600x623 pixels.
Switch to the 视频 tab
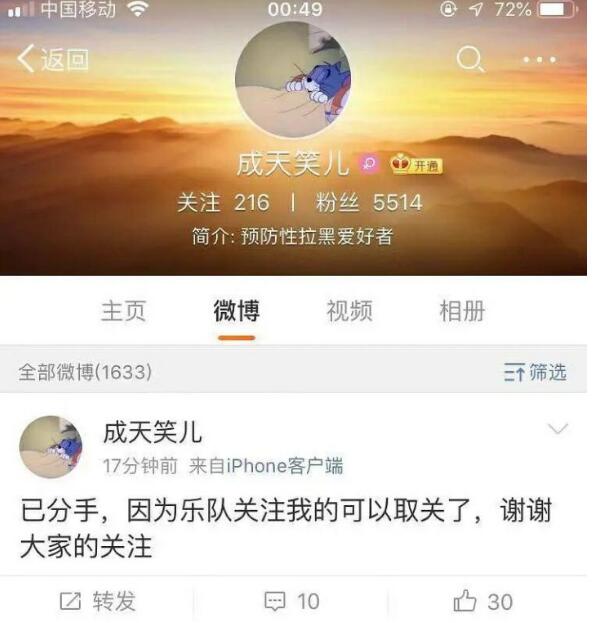pyautogui.click(x=349, y=311)
